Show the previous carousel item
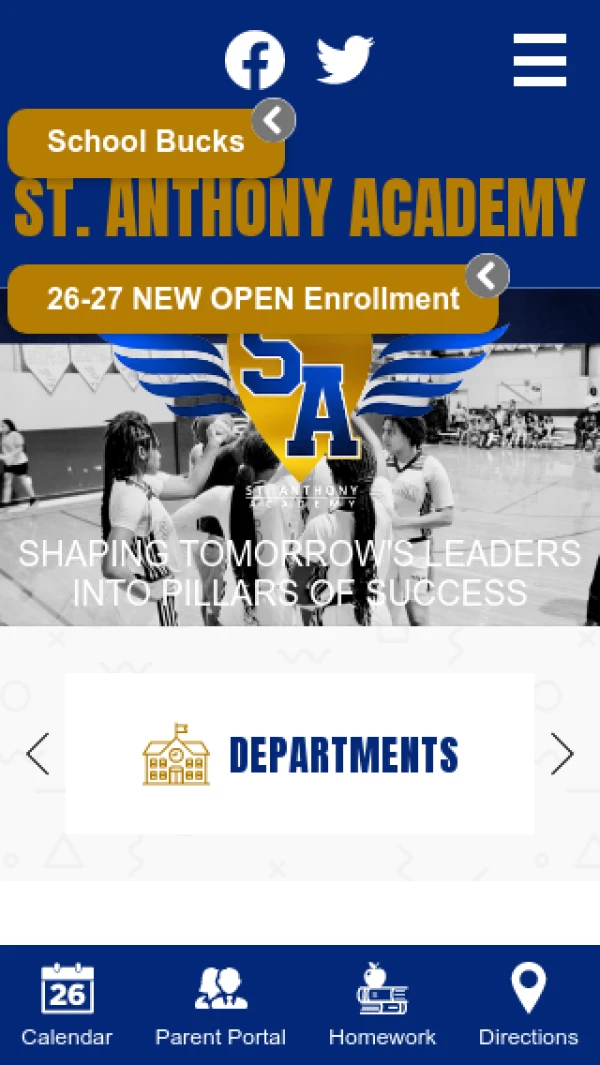The image size is (600, 1065). 38,754
